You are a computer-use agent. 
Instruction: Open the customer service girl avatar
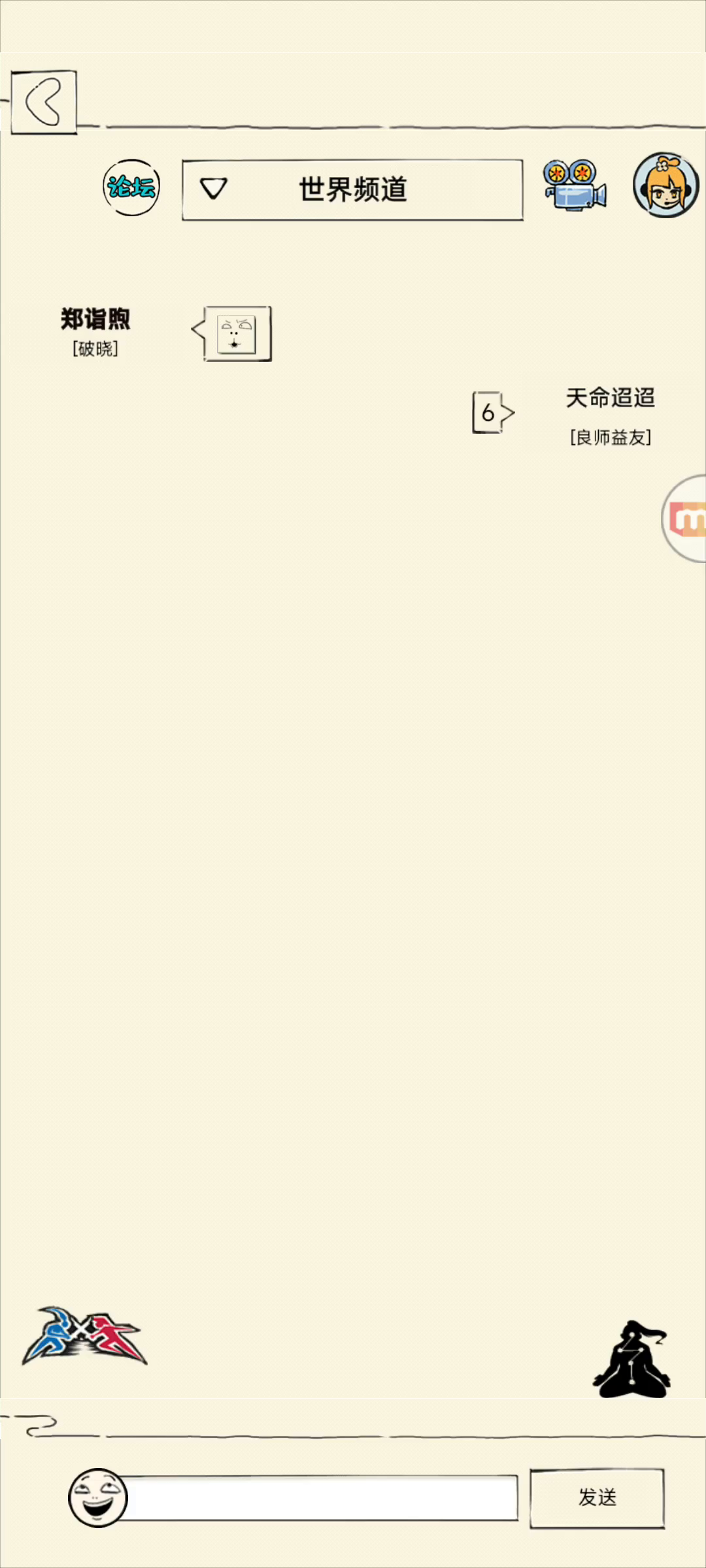pos(666,185)
